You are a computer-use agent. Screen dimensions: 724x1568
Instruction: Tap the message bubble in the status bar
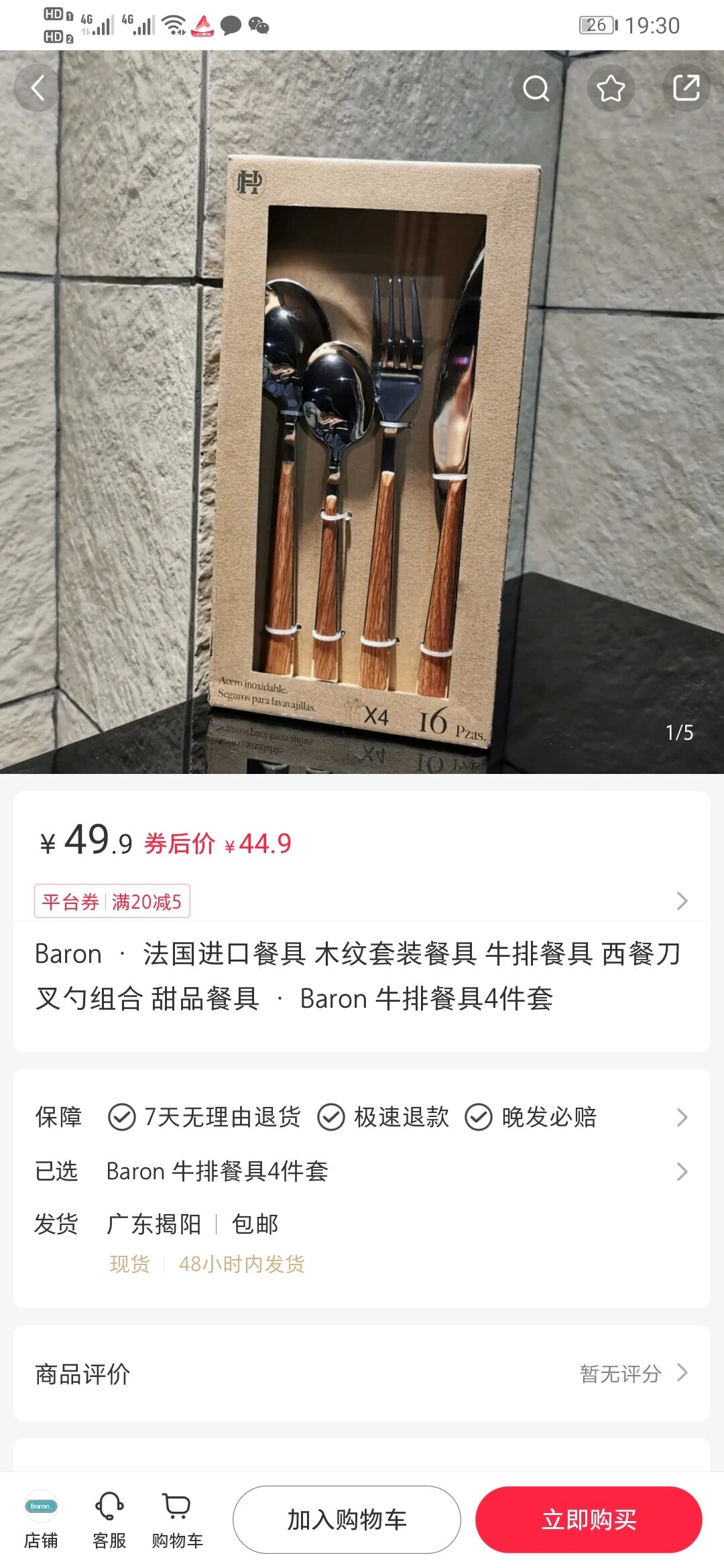coord(231,25)
